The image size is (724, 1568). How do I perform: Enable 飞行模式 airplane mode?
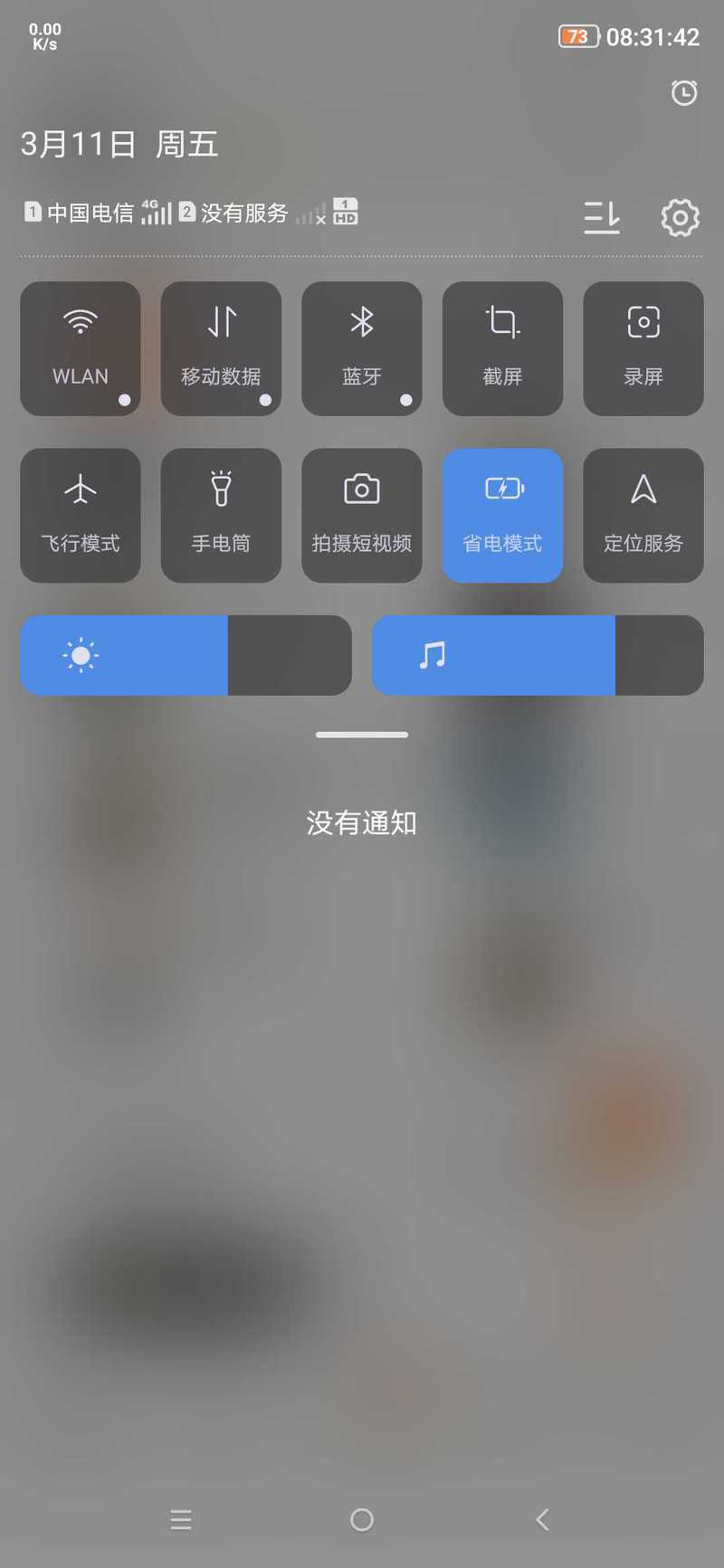point(81,516)
